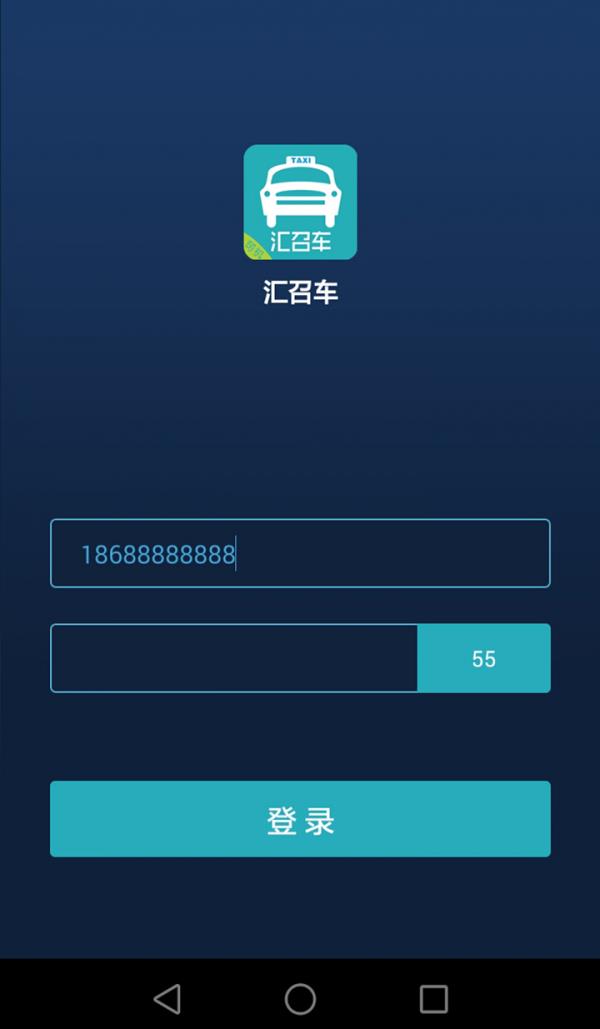
Task: Tap the countdown button showing 55
Action: pyautogui.click(x=484, y=658)
